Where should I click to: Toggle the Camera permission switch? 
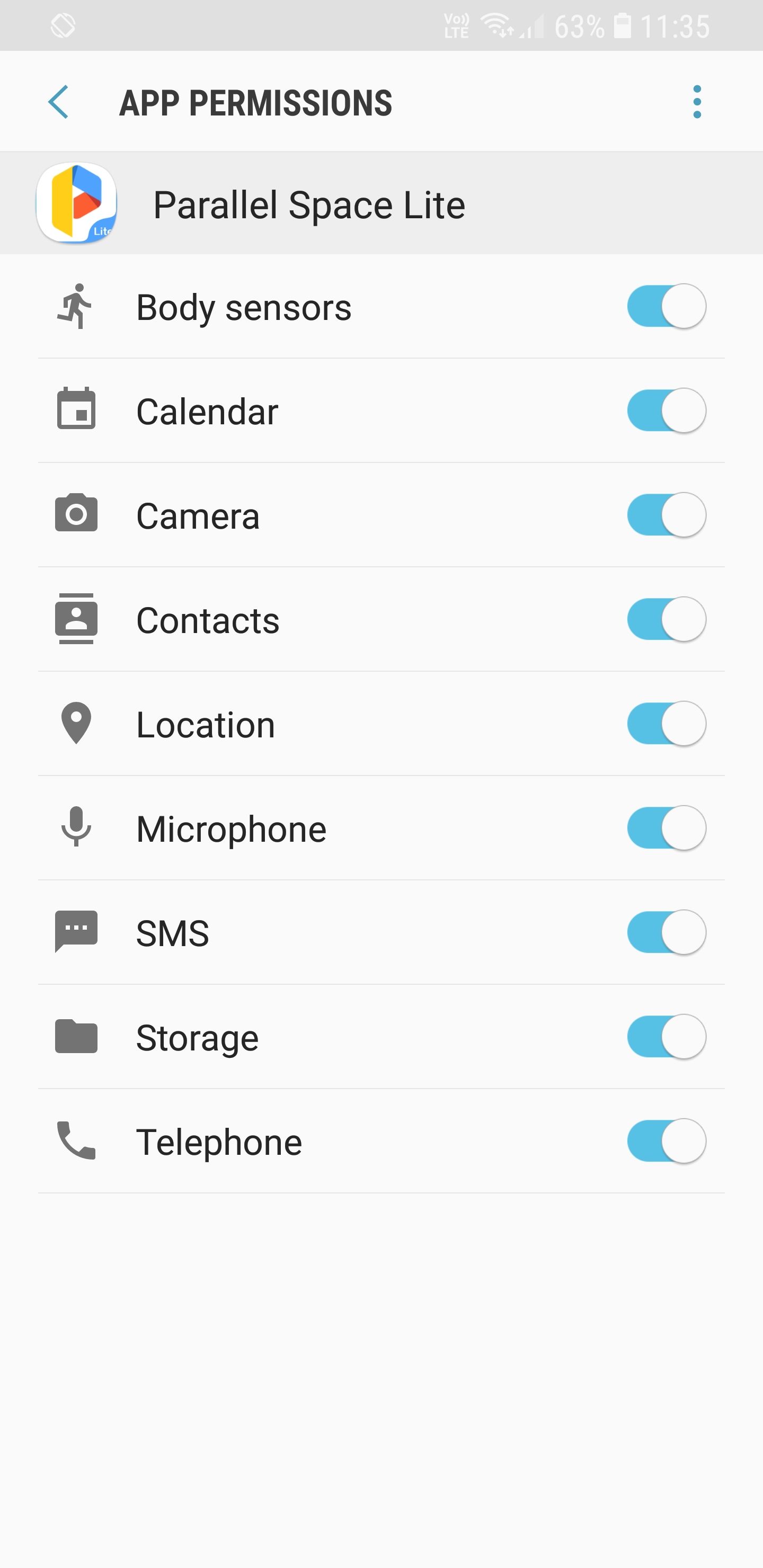[666, 515]
